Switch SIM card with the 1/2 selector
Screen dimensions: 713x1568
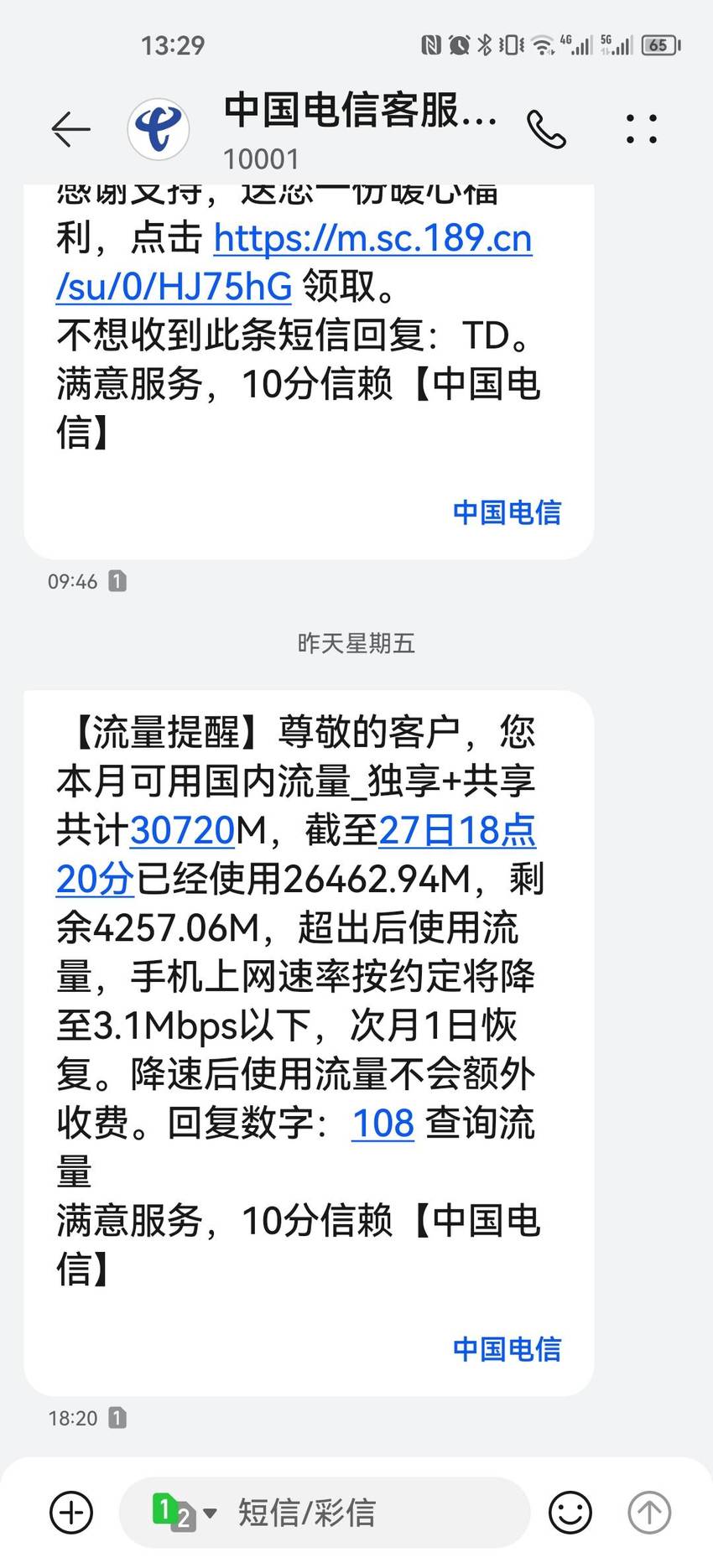tap(185, 1513)
